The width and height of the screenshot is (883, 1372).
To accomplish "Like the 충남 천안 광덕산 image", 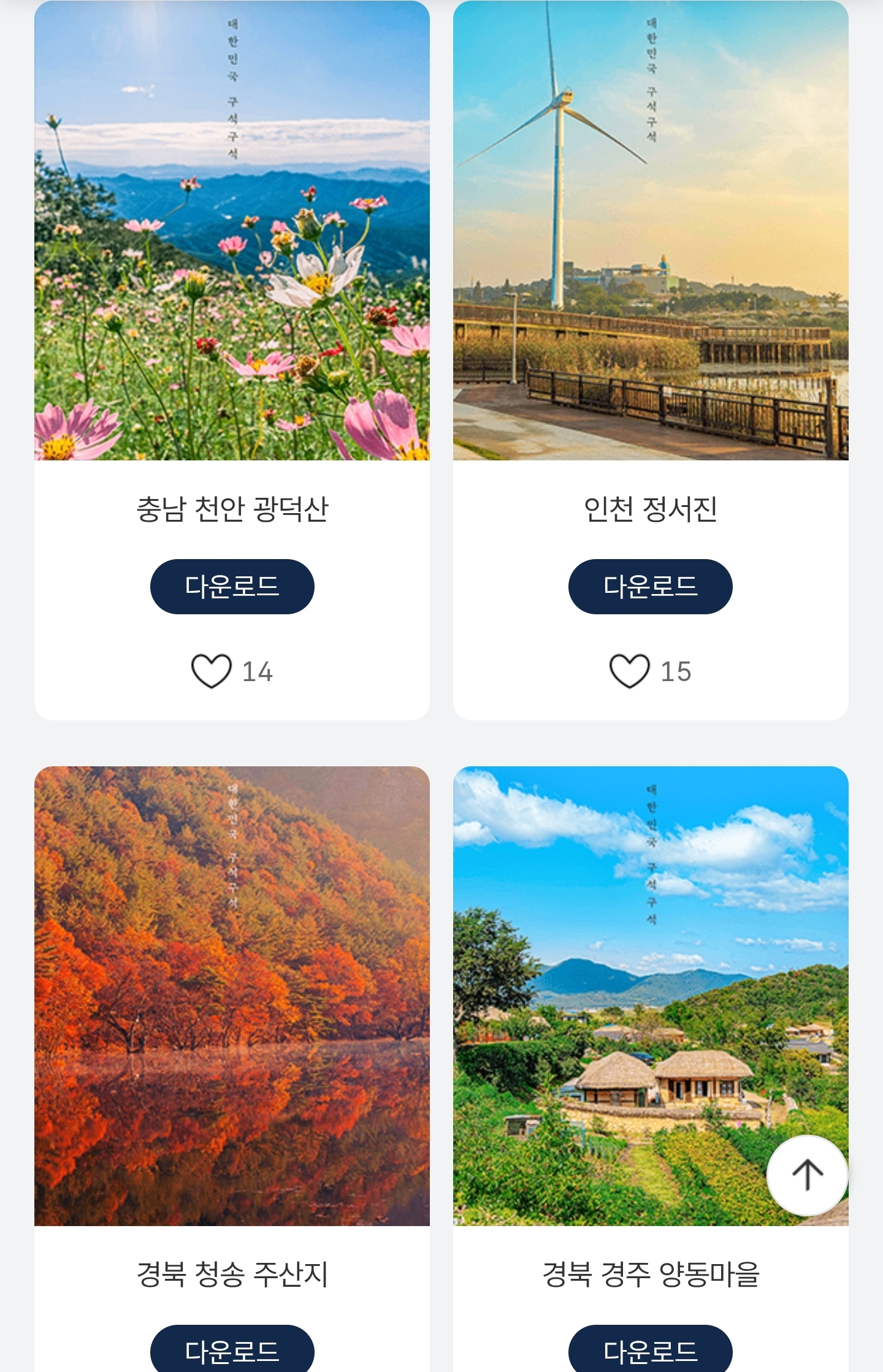I will [x=212, y=671].
